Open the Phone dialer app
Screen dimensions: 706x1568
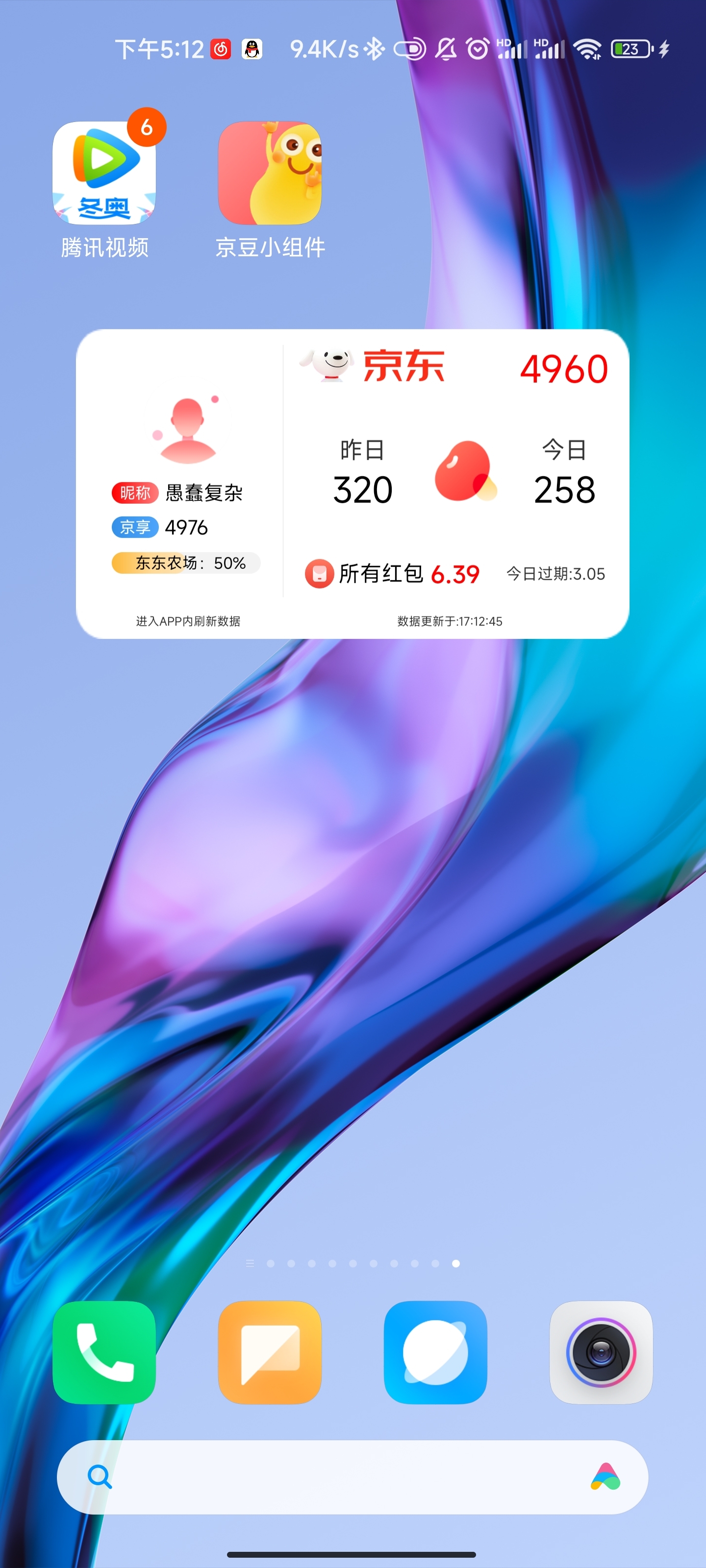[x=104, y=1352]
